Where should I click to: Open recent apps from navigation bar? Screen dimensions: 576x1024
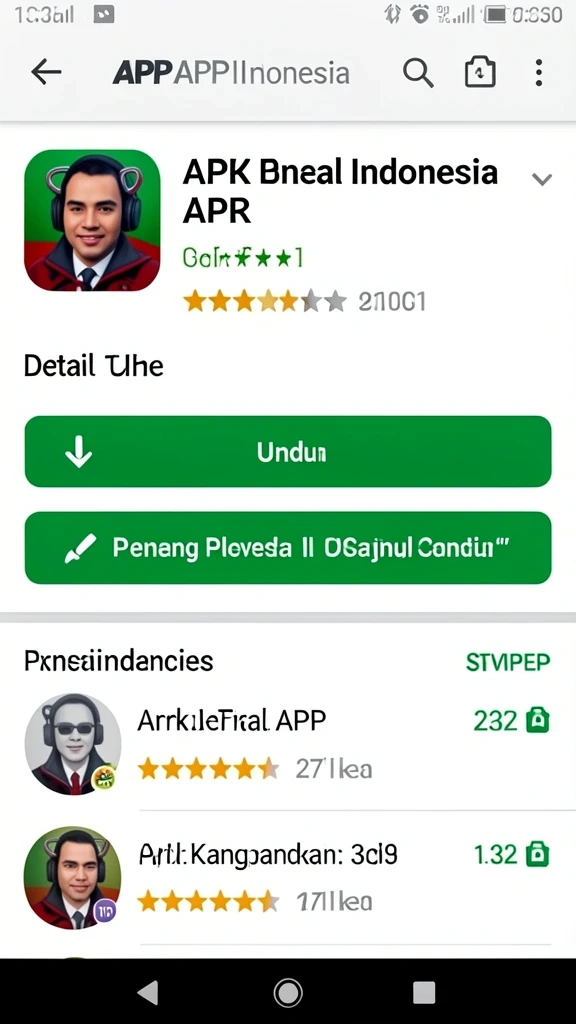pos(424,993)
